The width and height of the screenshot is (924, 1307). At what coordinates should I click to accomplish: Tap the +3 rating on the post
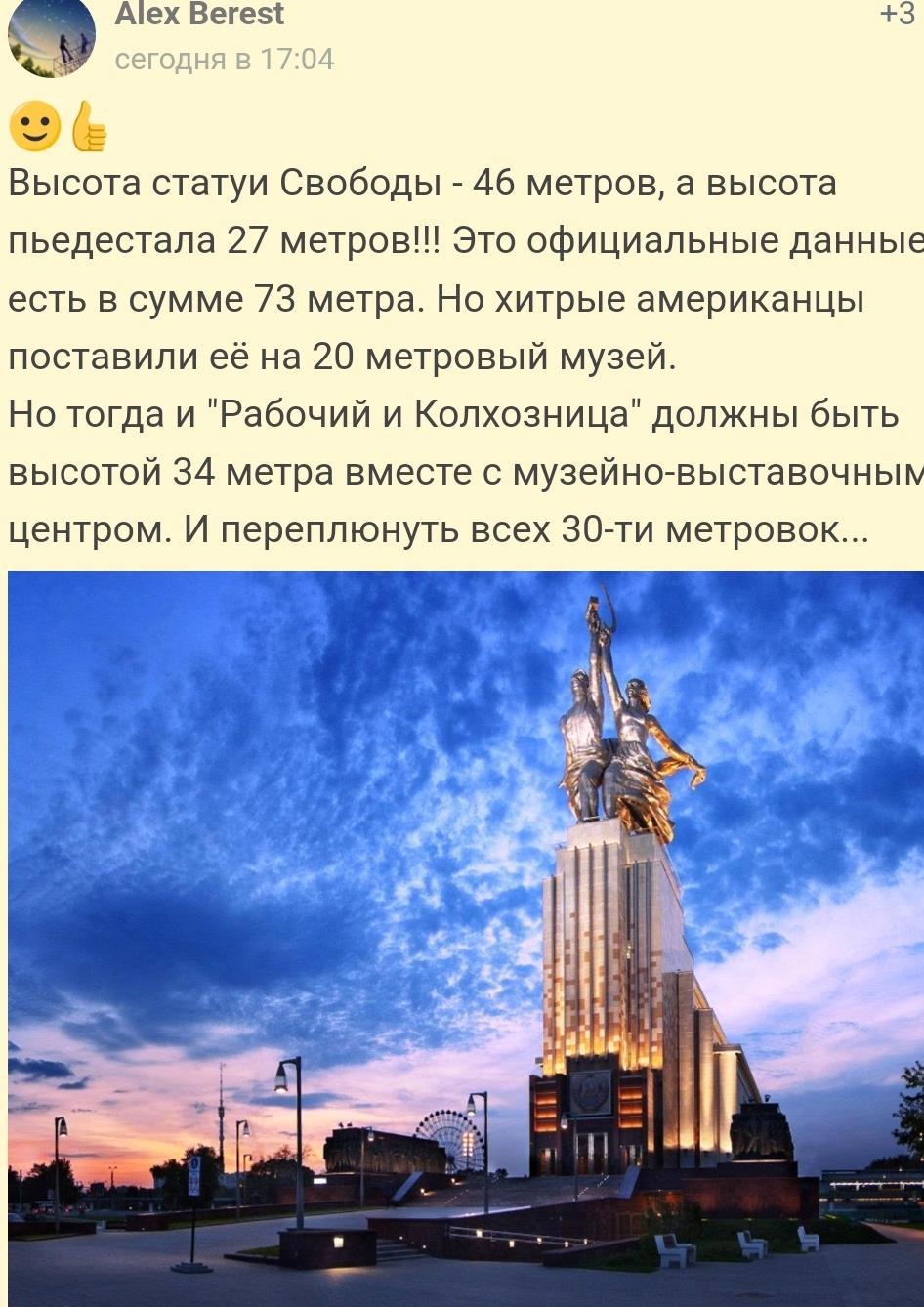point(897,15)
